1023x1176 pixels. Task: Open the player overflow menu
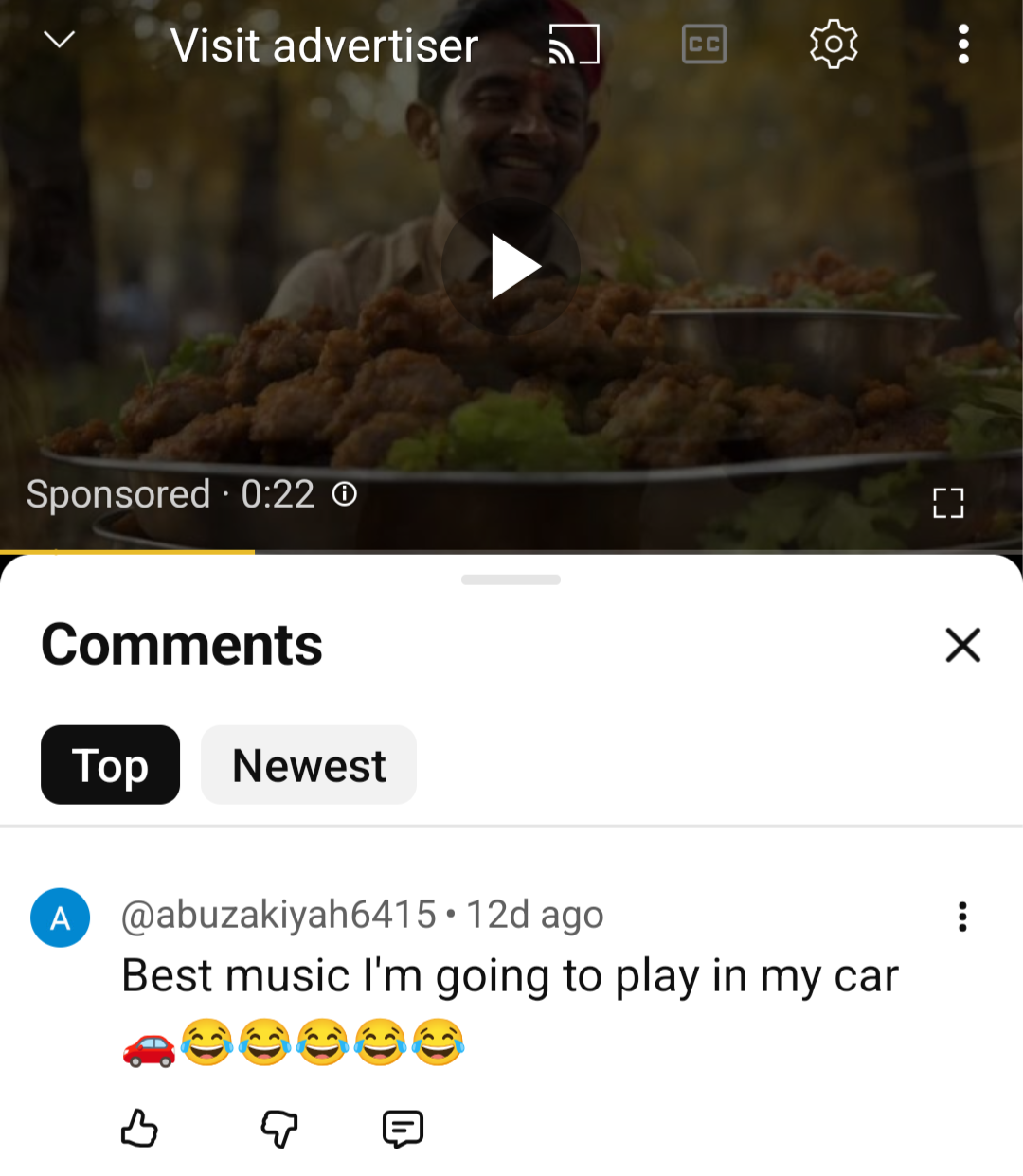(x=963, y=45)
